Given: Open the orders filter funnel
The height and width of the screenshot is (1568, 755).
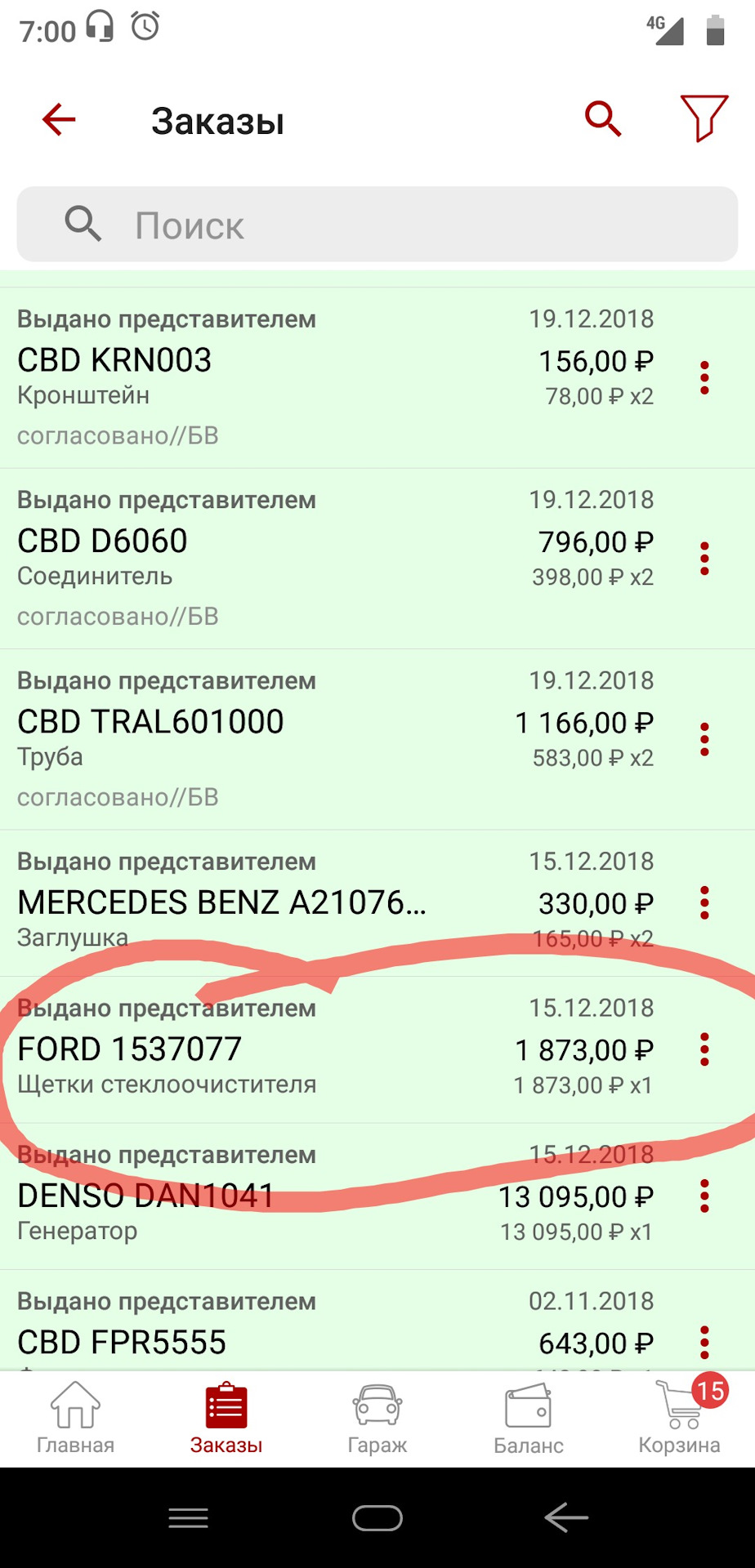Looking at the screenshot, I should coord(704,118).
